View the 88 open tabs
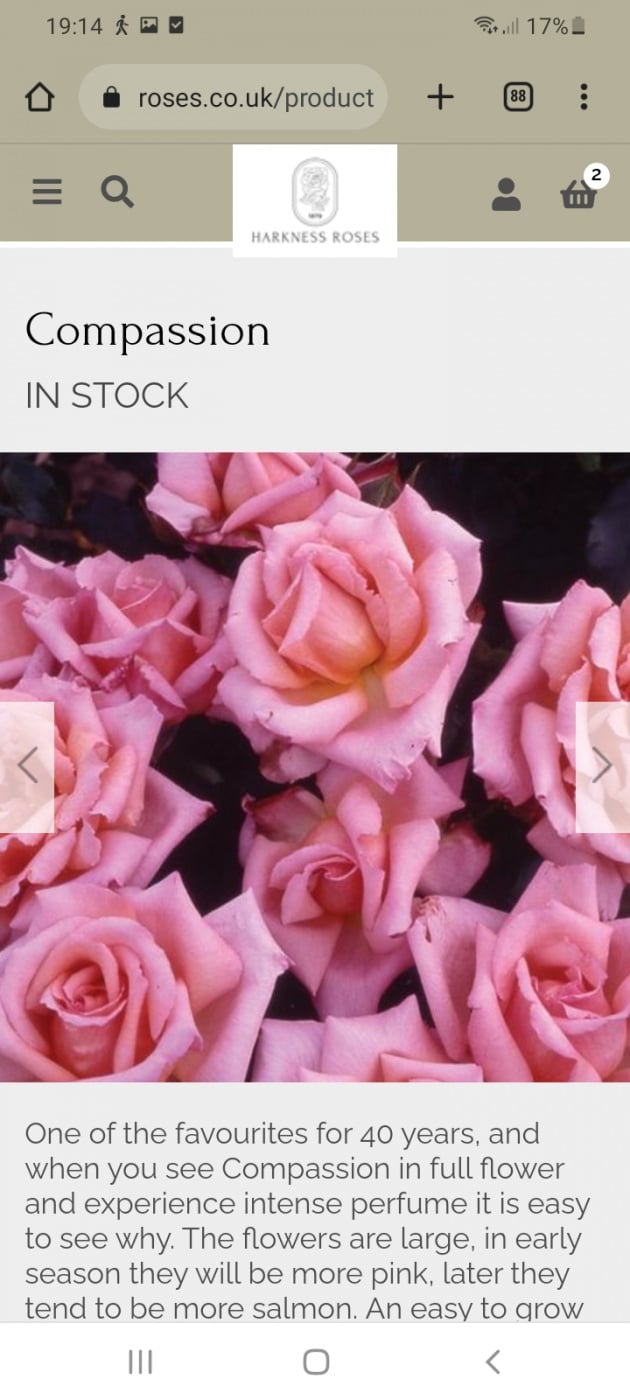The height and width of the screenshot is (1400, 630). [517, 97]
